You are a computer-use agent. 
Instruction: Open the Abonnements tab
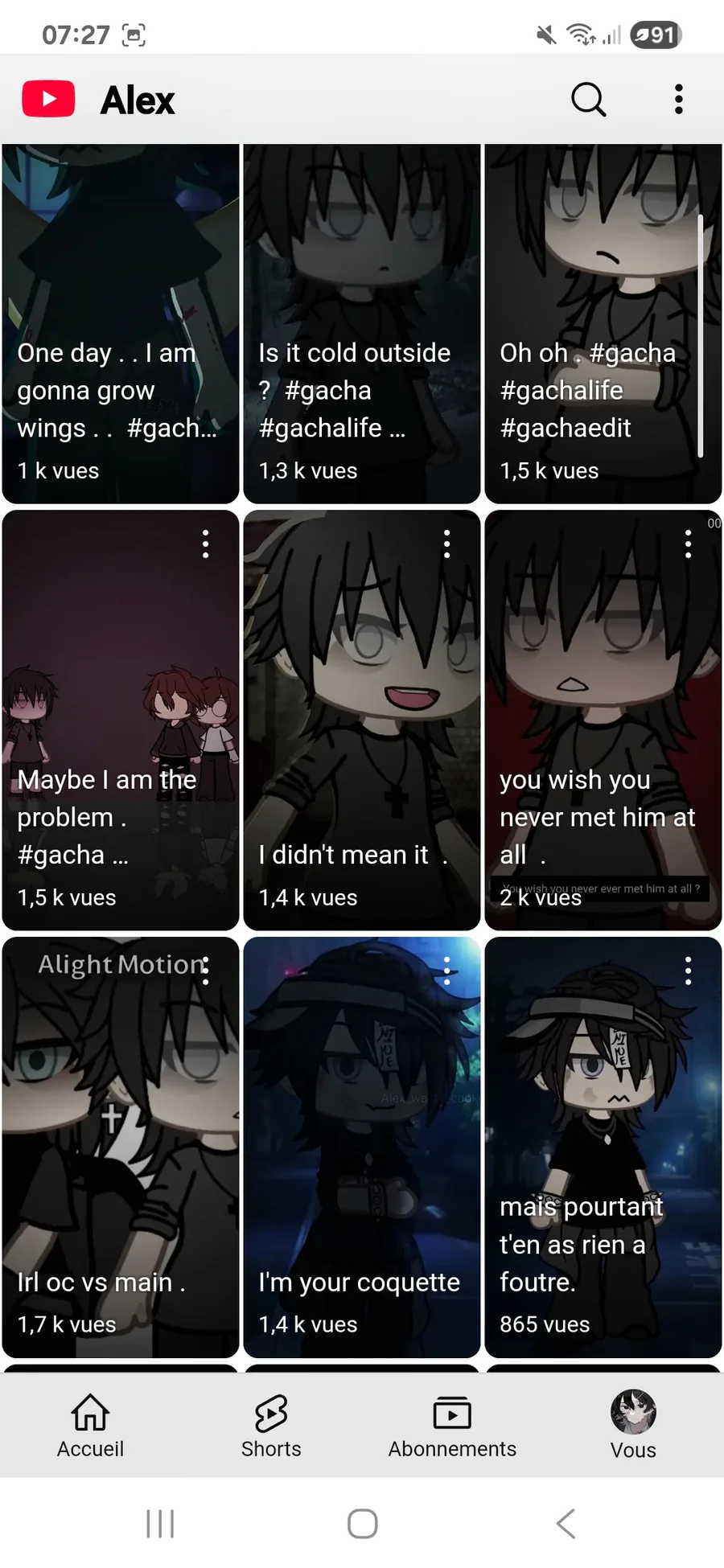452,1426
